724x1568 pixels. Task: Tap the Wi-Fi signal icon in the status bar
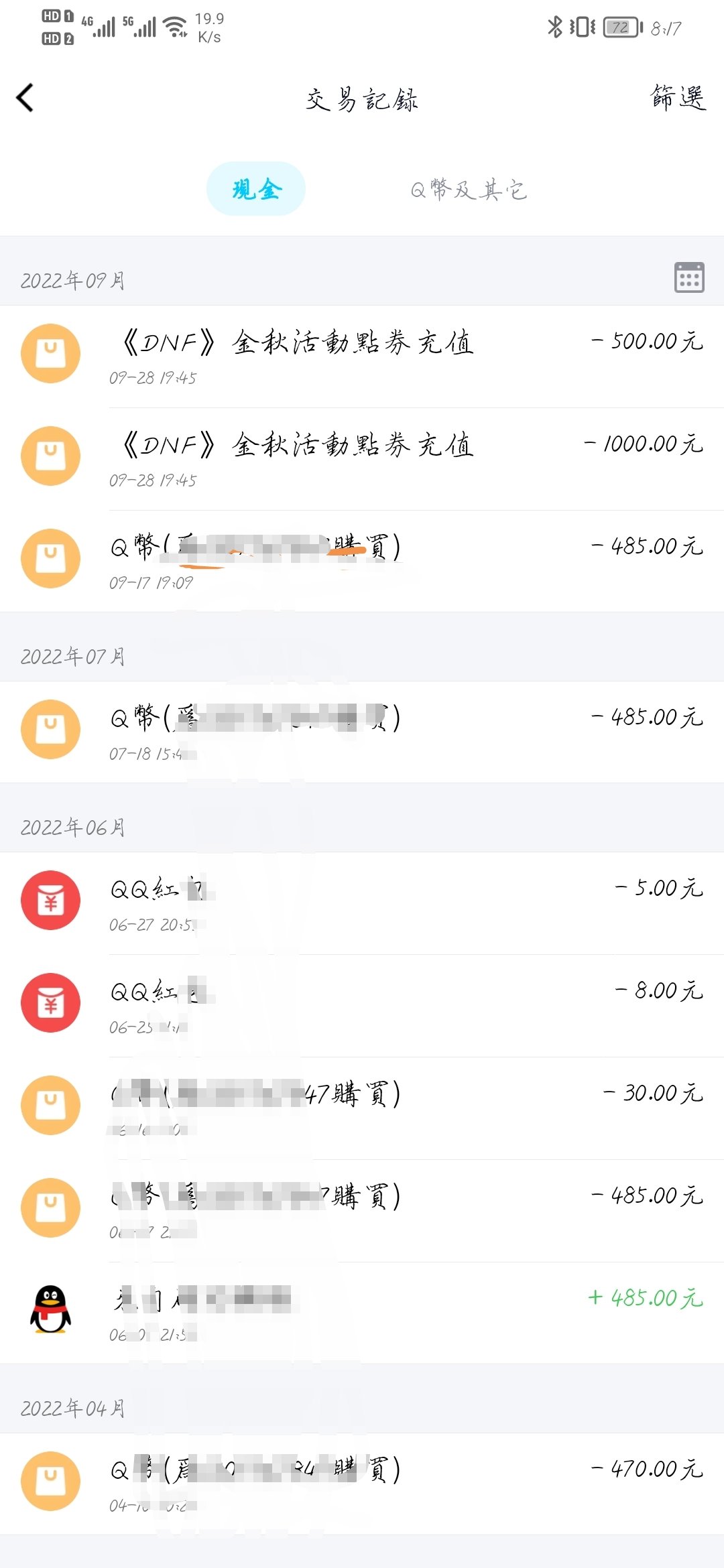pos(176,25)
